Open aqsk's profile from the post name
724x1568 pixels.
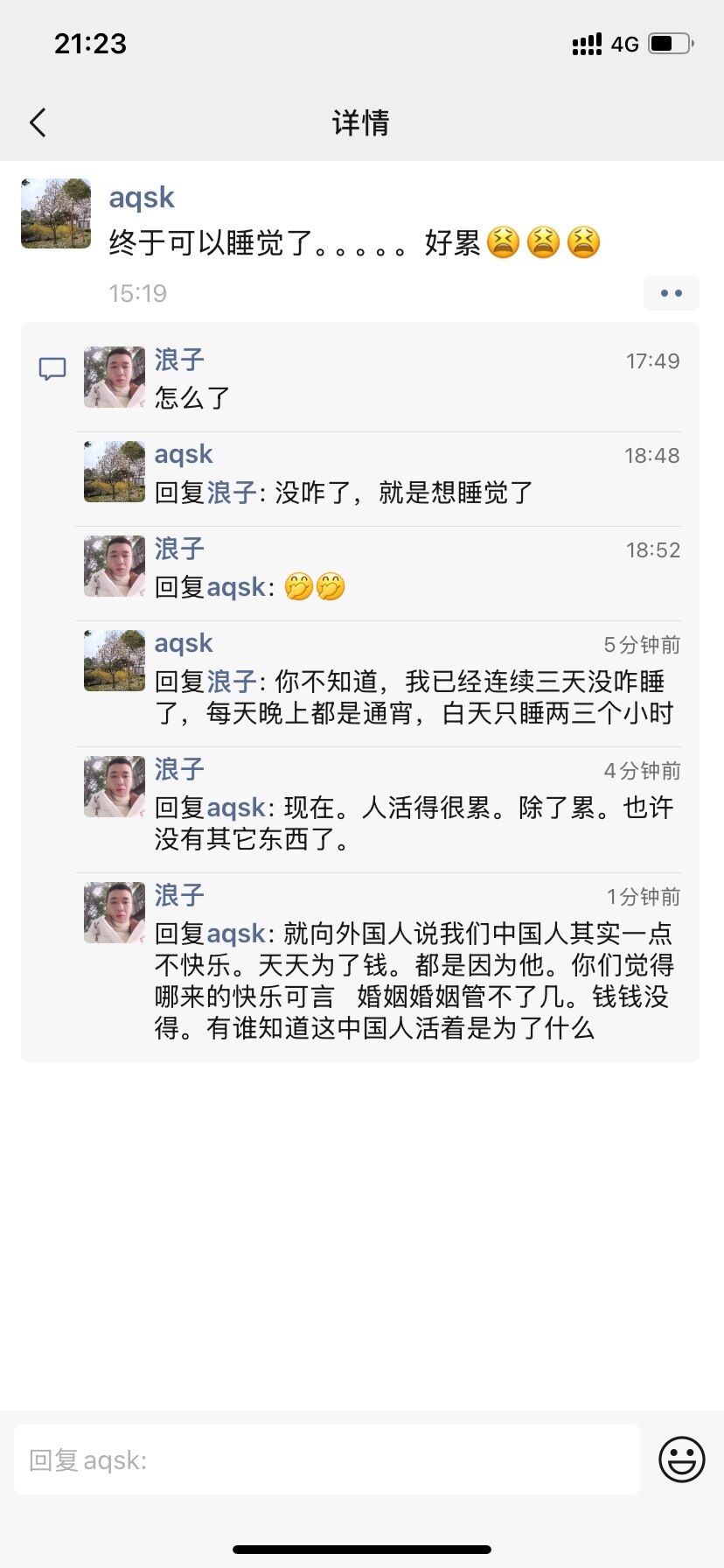point(142,198)
